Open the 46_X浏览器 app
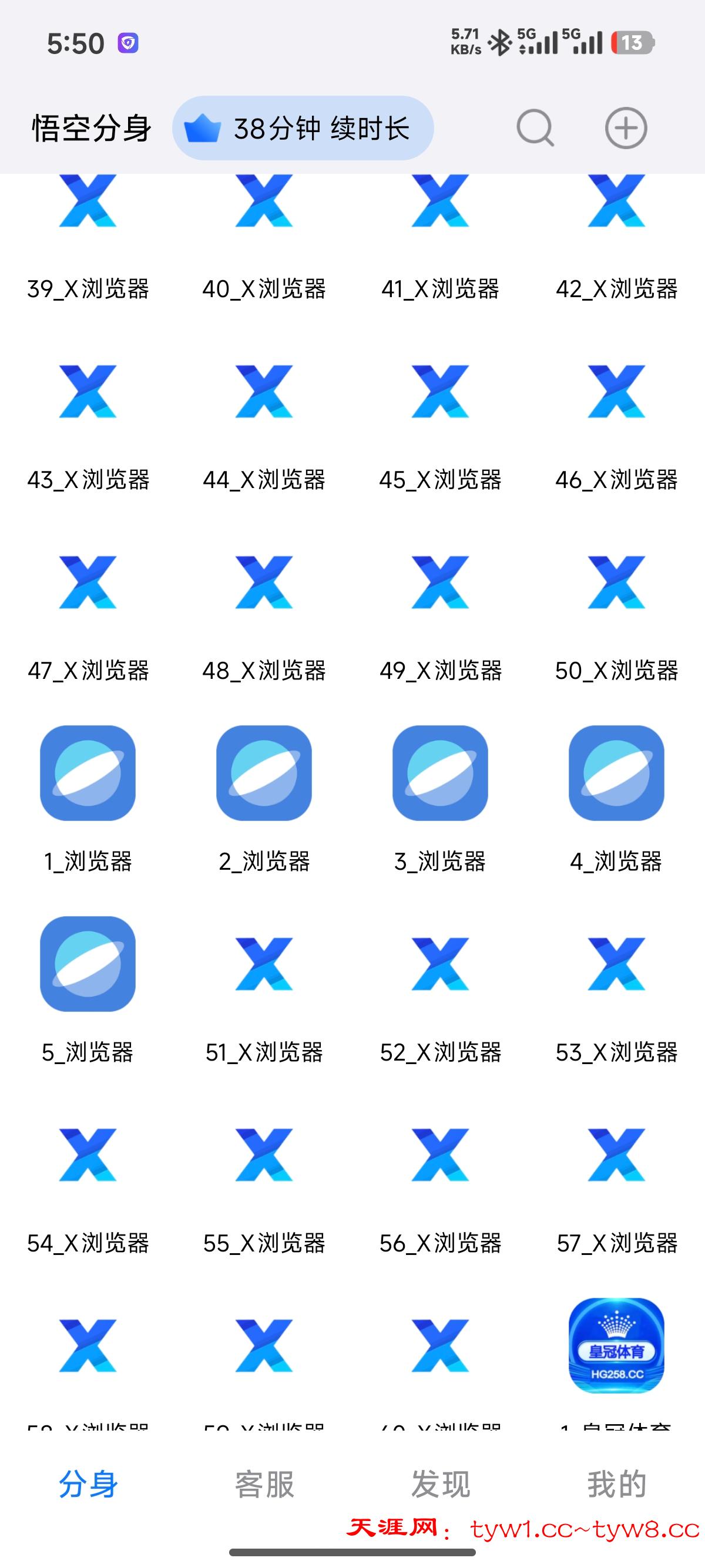Viewport: 705px width, 1568px height. [x=616, y=392]
